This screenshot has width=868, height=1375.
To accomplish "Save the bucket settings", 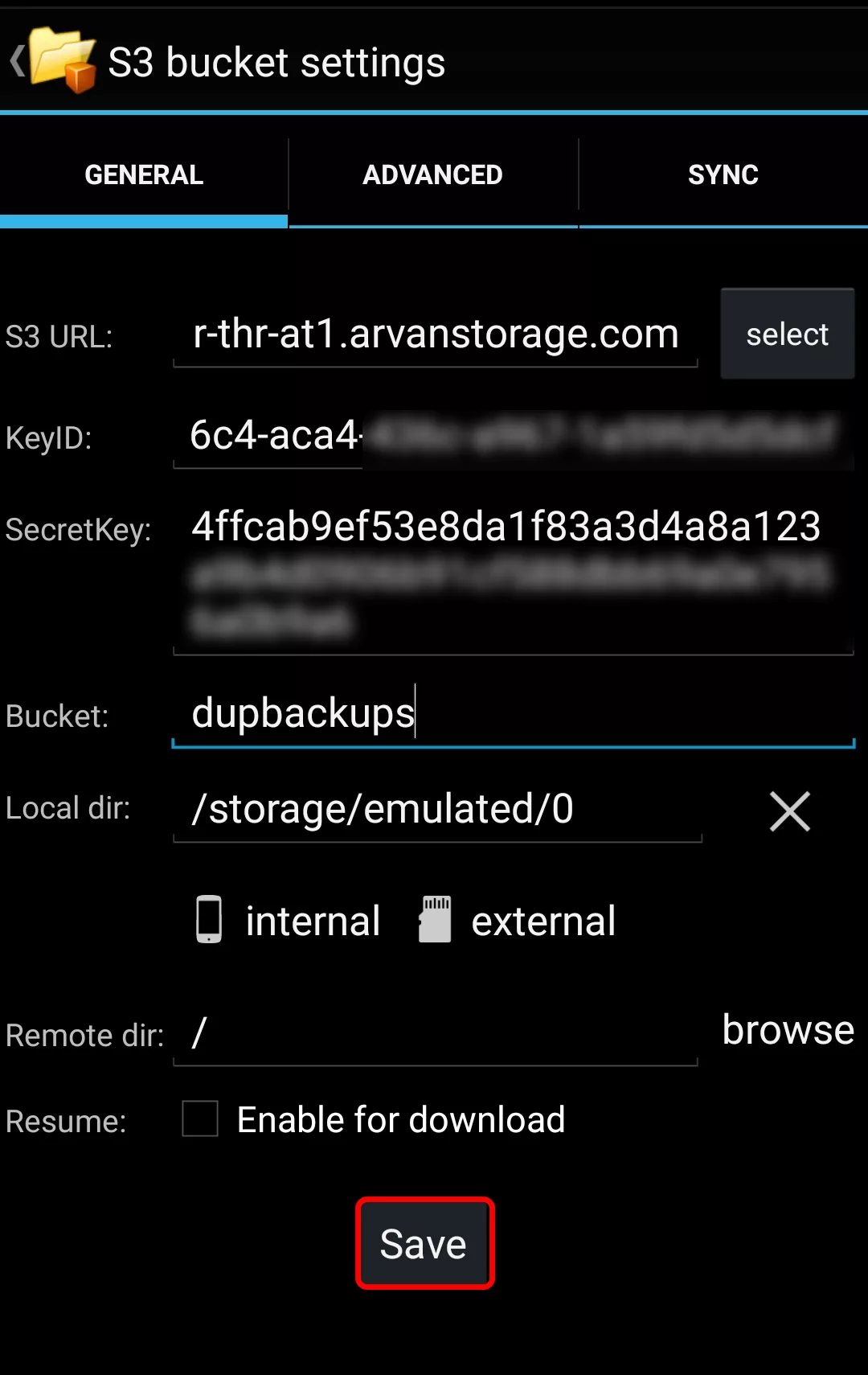I will pos(424,1243).
